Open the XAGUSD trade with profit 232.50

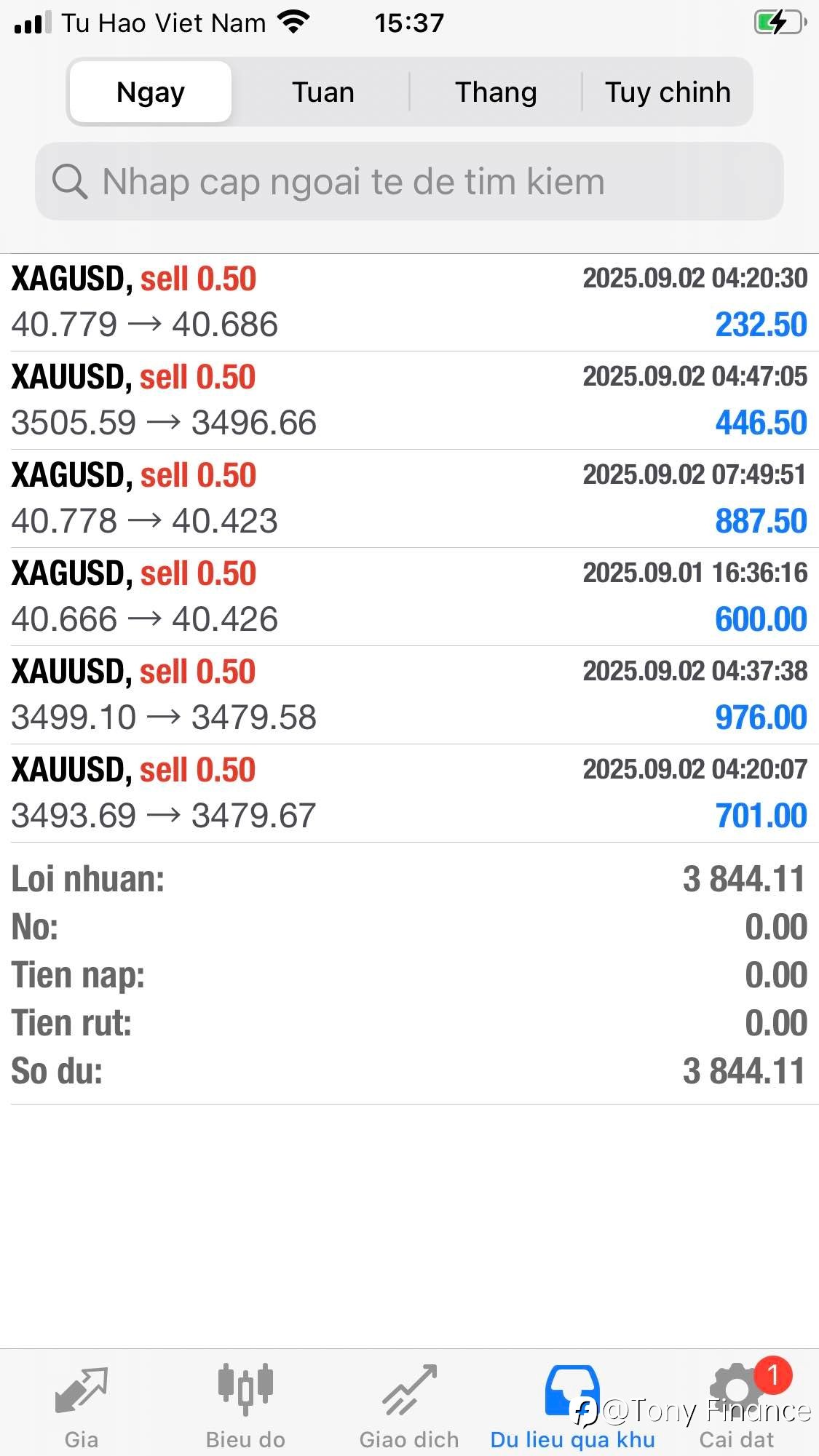pos(409,303)
